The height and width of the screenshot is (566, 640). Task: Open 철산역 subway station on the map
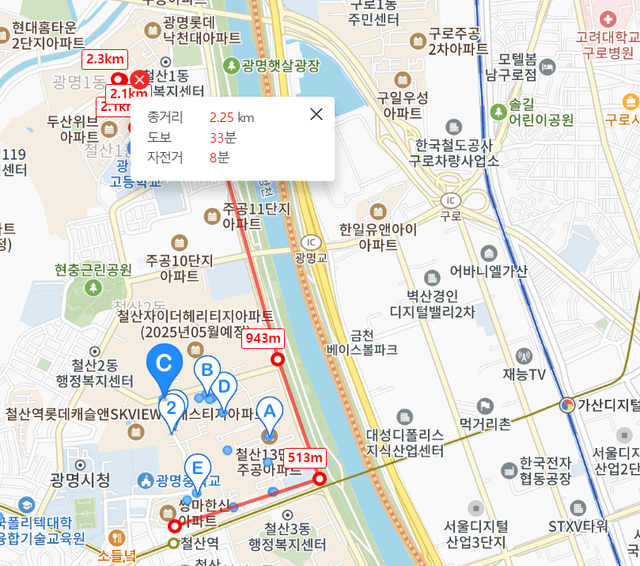(173, 544)
